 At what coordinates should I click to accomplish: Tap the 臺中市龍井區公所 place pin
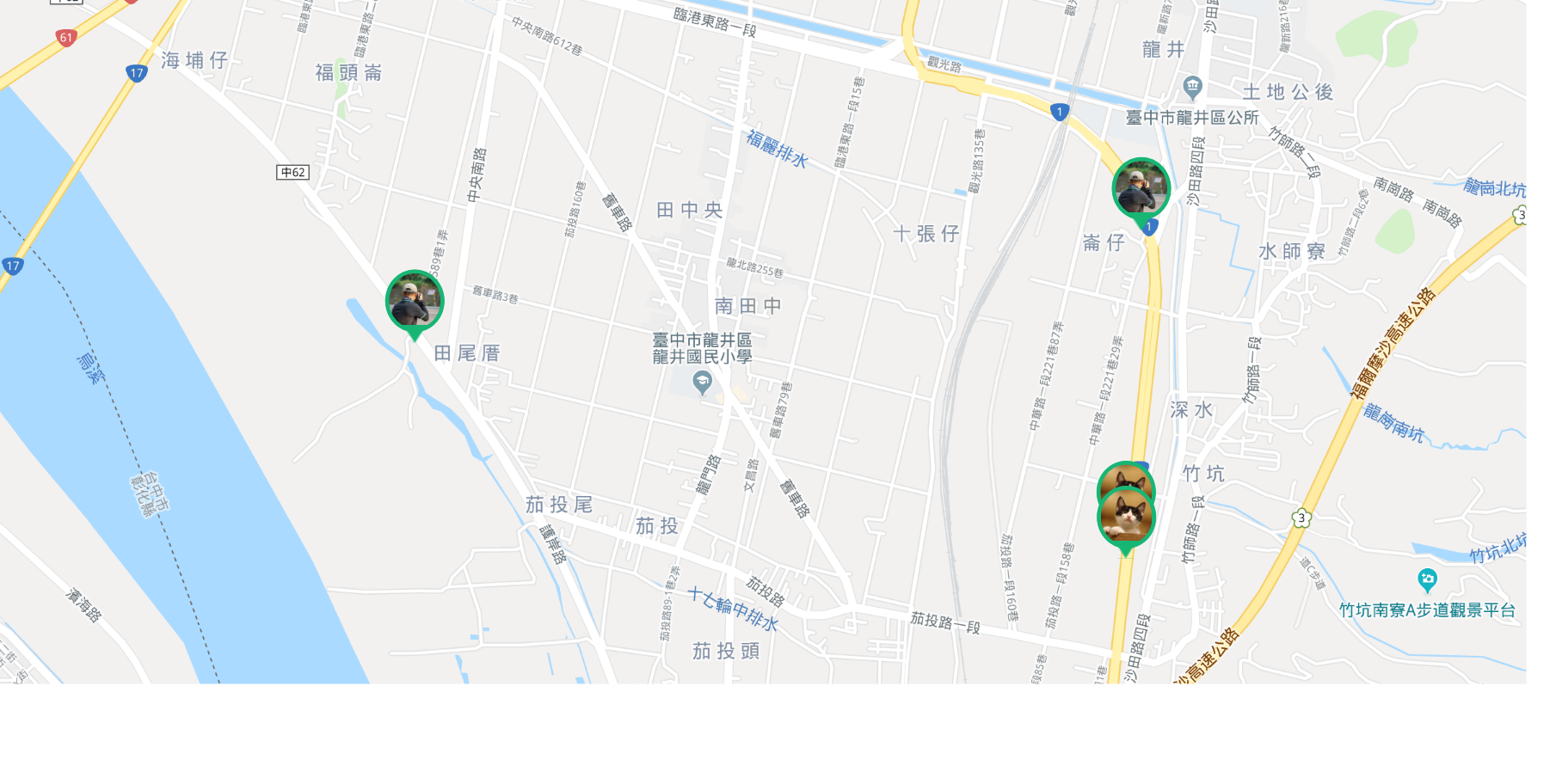coord(1192,86)
